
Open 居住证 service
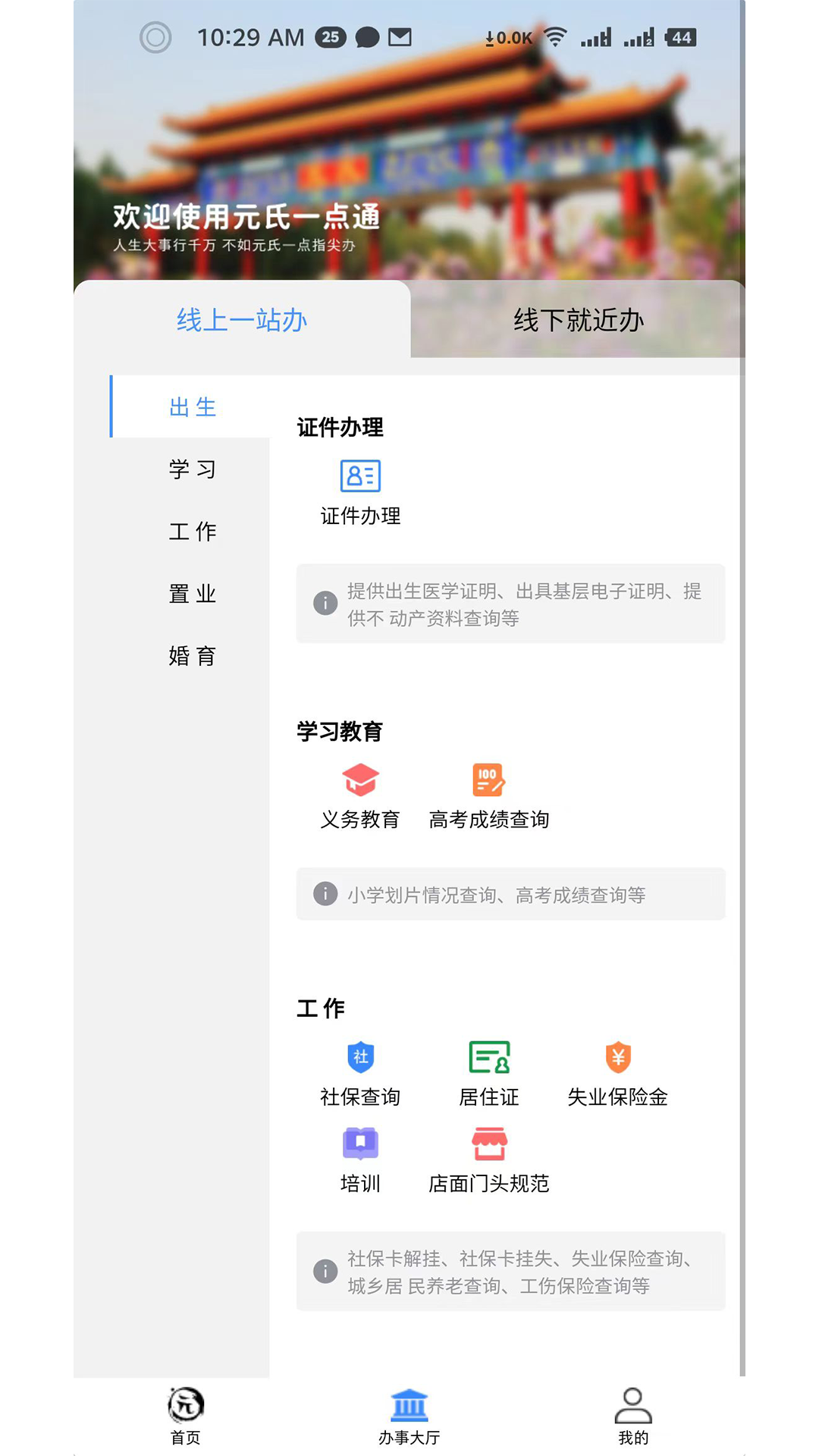[488, 1073]
